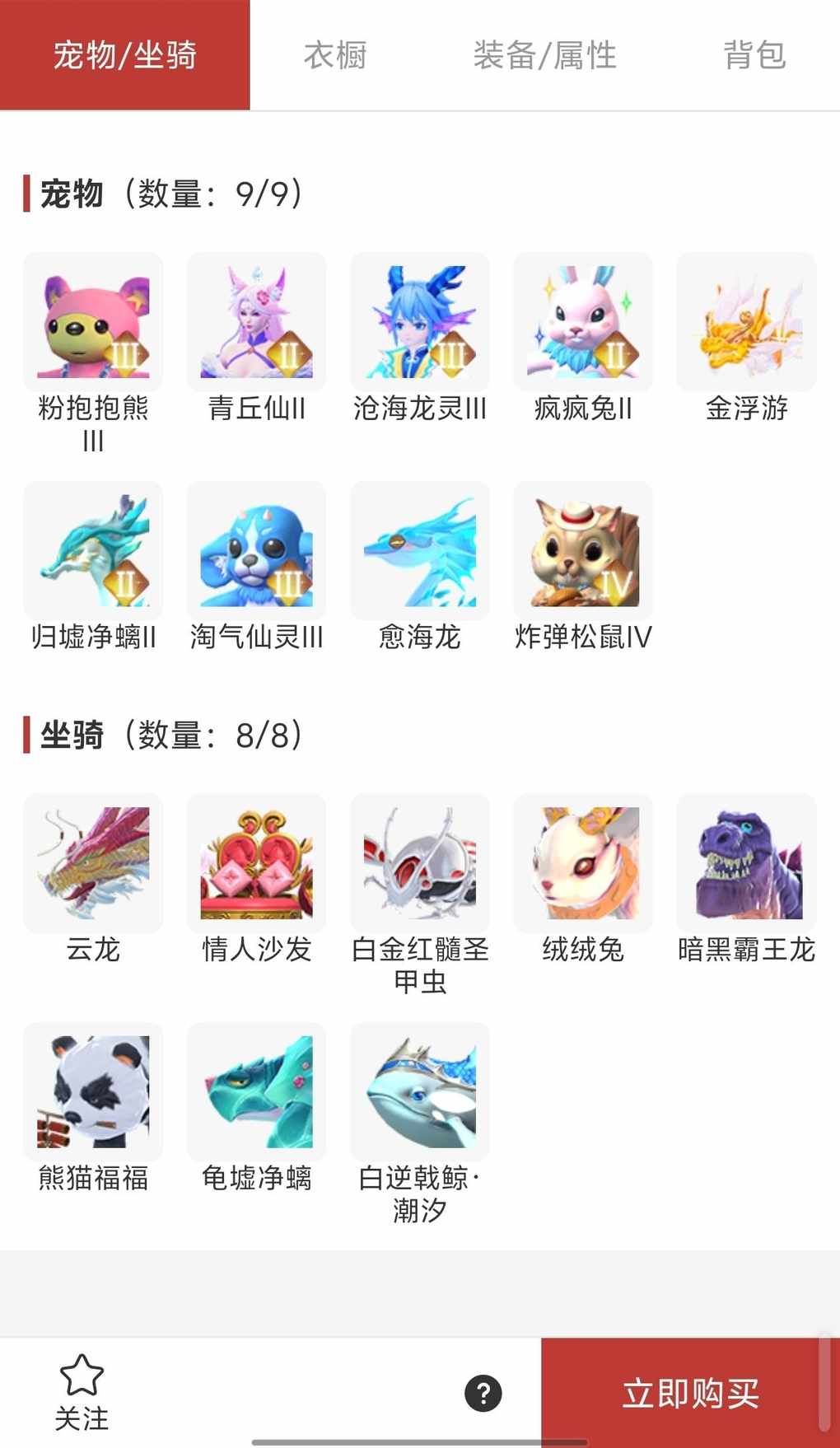View the 云龙 mount
840x1448 pixels.
click(x=93, y=863)
